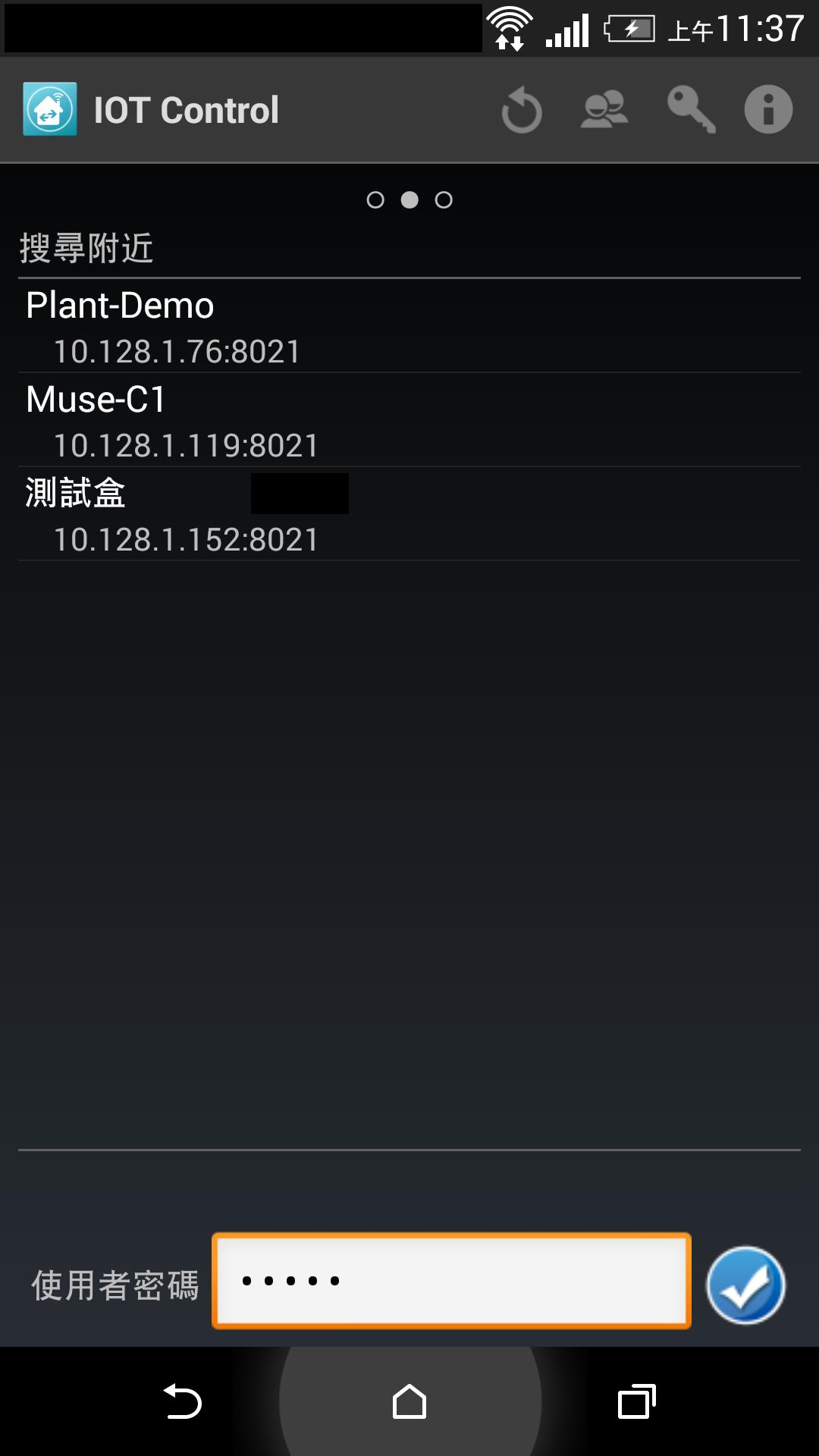Go back using the system back button
The image size is (819, 1456).
[x=182, y=1401]
